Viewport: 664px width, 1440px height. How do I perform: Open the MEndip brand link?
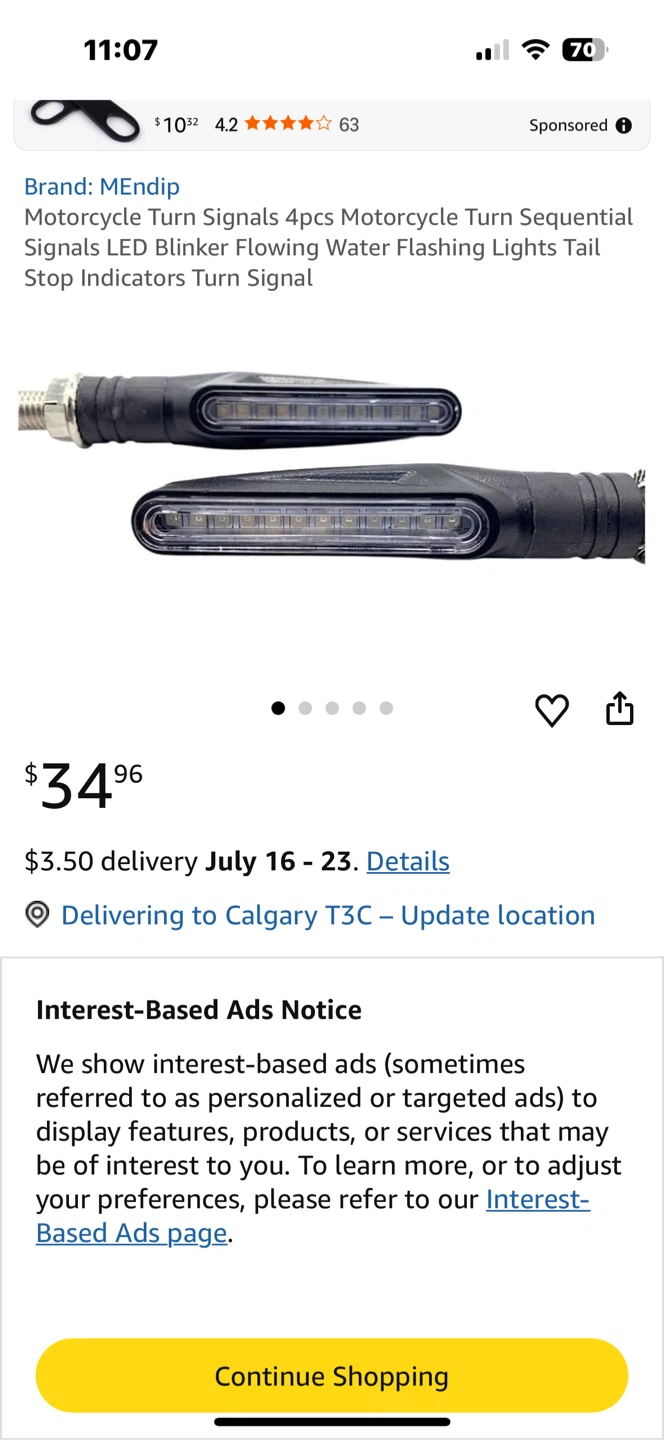[x=102, y=186]
